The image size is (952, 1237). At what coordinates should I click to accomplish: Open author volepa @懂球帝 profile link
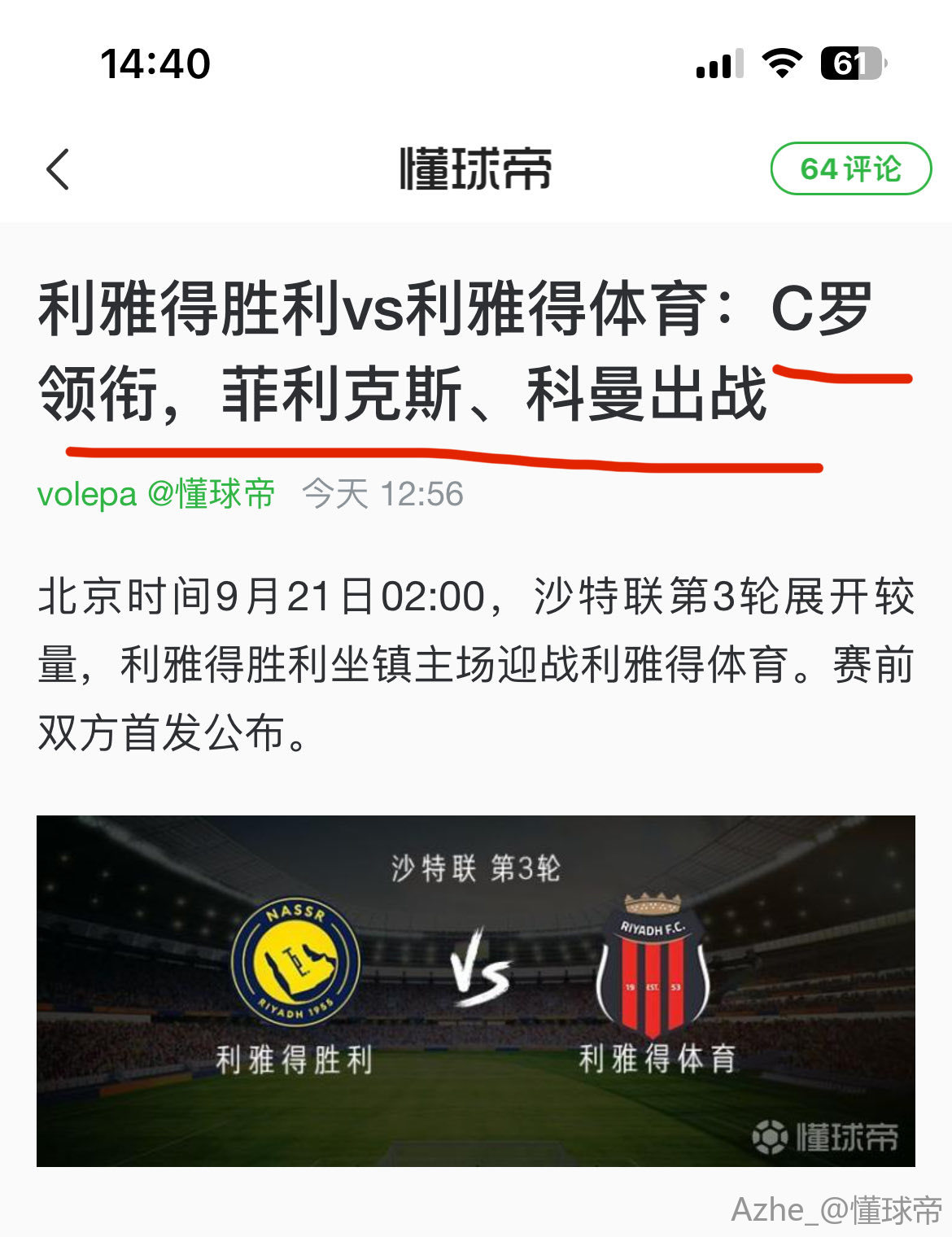click(x=156, y=494)
